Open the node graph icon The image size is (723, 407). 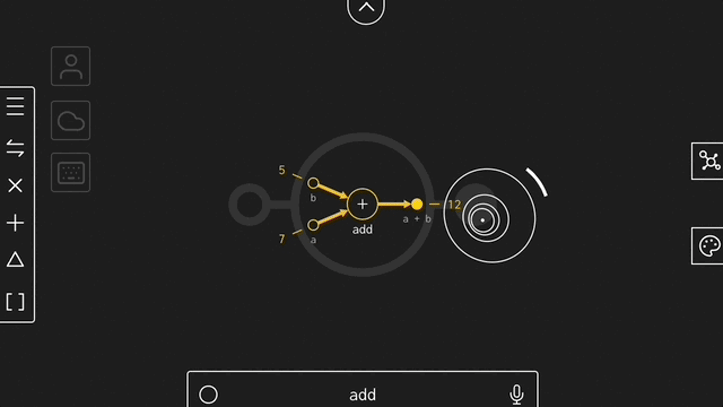click(709, 161)
